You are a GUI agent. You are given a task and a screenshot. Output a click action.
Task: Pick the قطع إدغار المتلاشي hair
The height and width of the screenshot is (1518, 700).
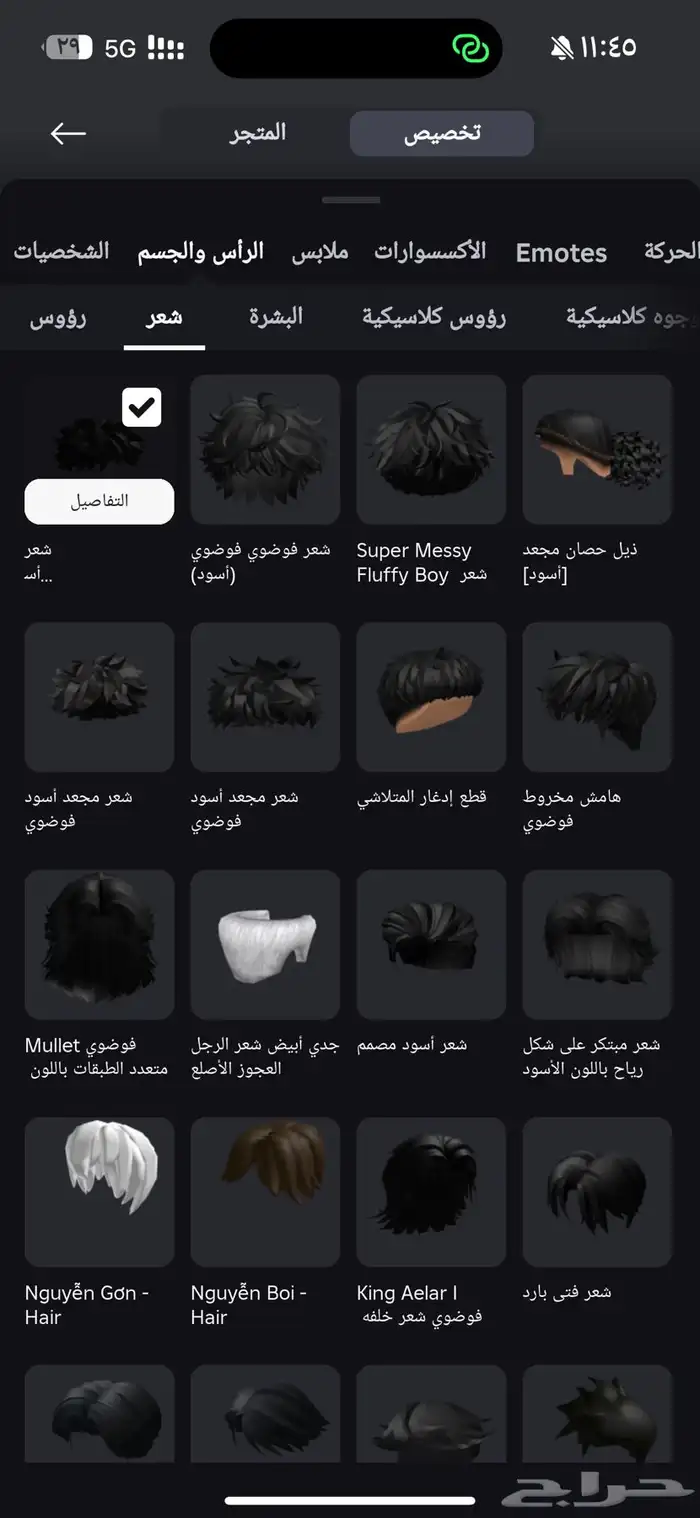431,696
